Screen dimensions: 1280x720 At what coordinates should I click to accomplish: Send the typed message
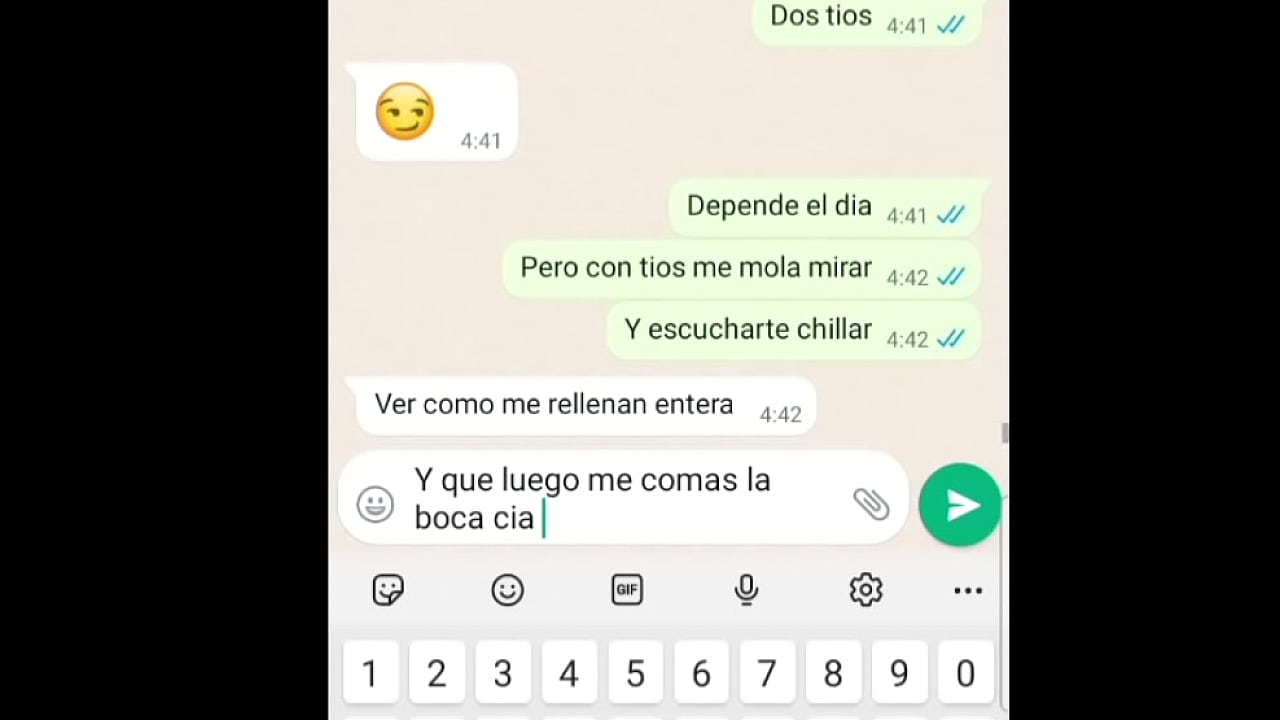coord(959,505)
